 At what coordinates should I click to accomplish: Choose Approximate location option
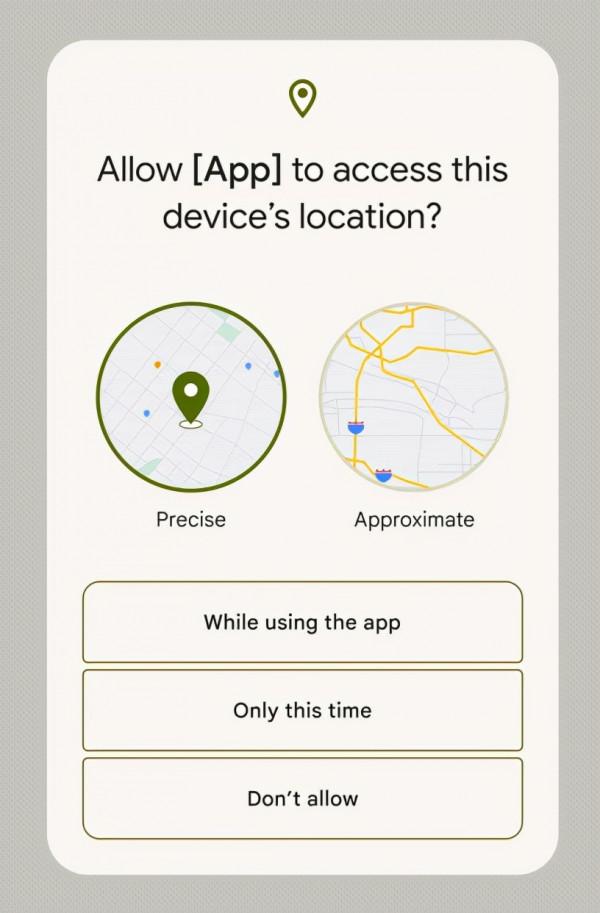pos(413,397)
